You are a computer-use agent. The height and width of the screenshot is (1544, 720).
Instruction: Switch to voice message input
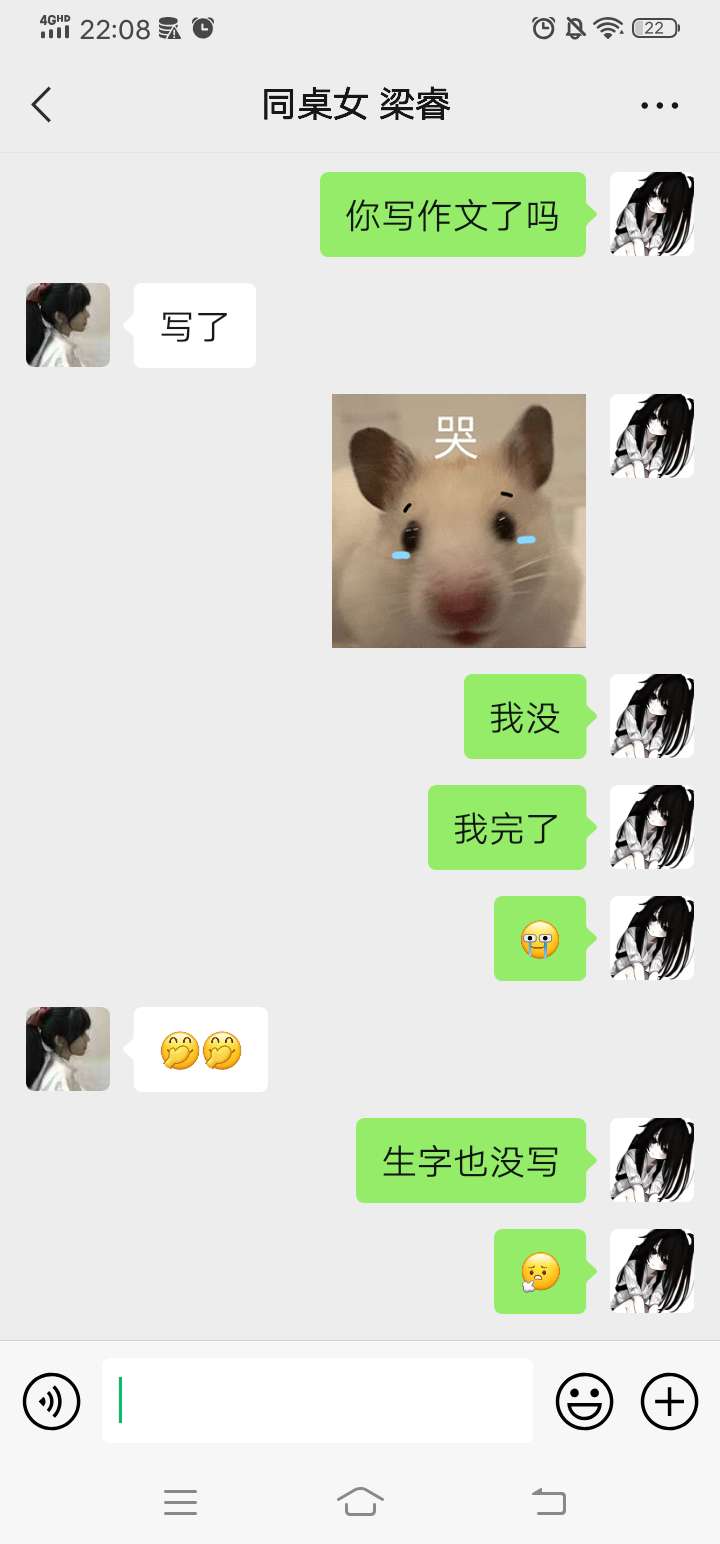[51, 1401]
